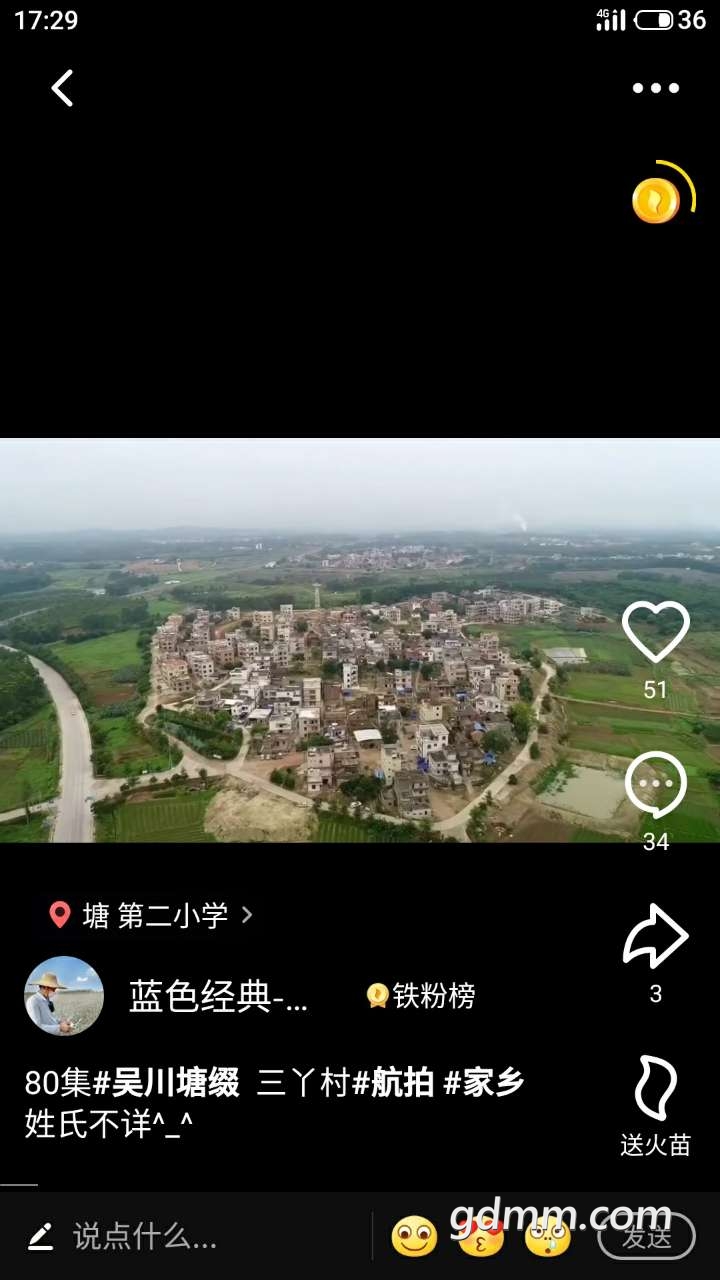Viewport: 720px width, 1280px height.
Task: Open the 铁粉榜 fan ranking
Action: click(421, 996)
